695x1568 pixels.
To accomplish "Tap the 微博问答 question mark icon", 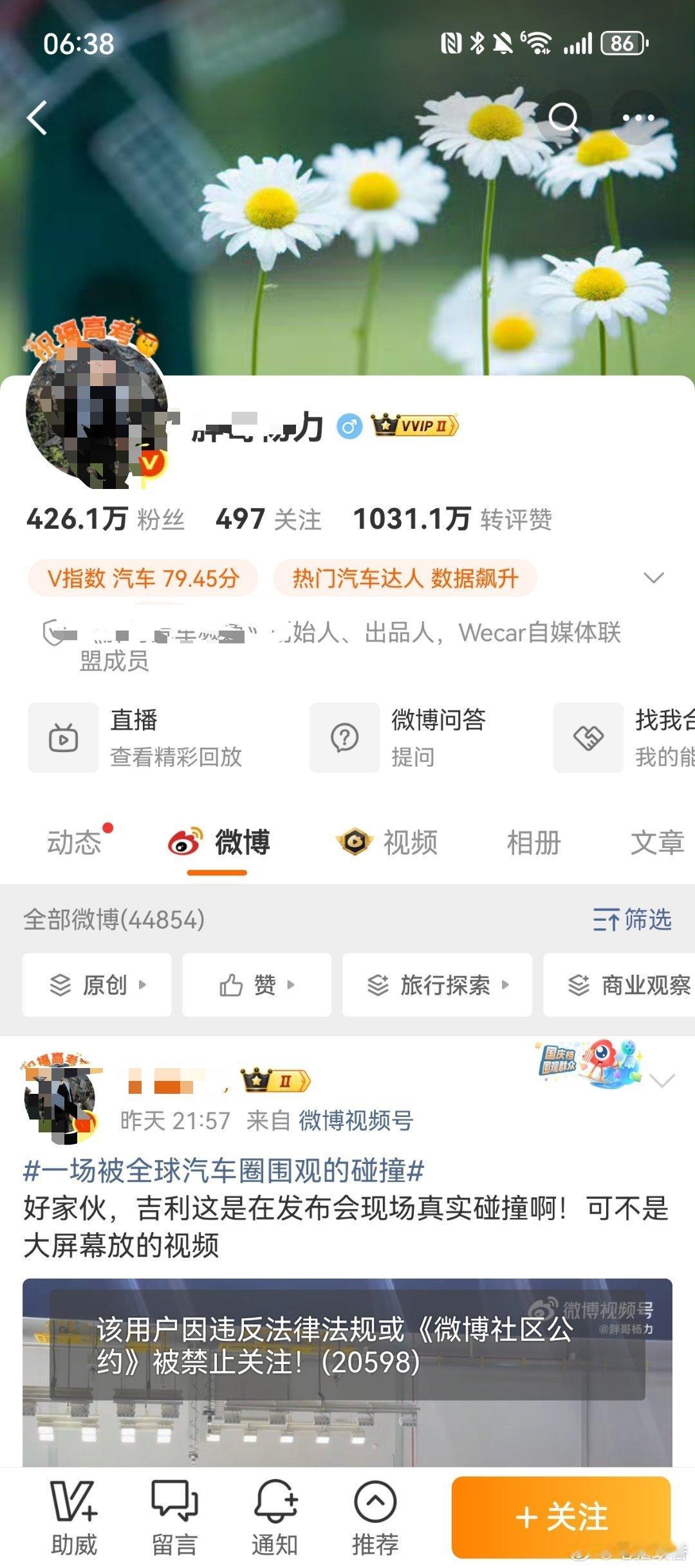I will 344,737.
